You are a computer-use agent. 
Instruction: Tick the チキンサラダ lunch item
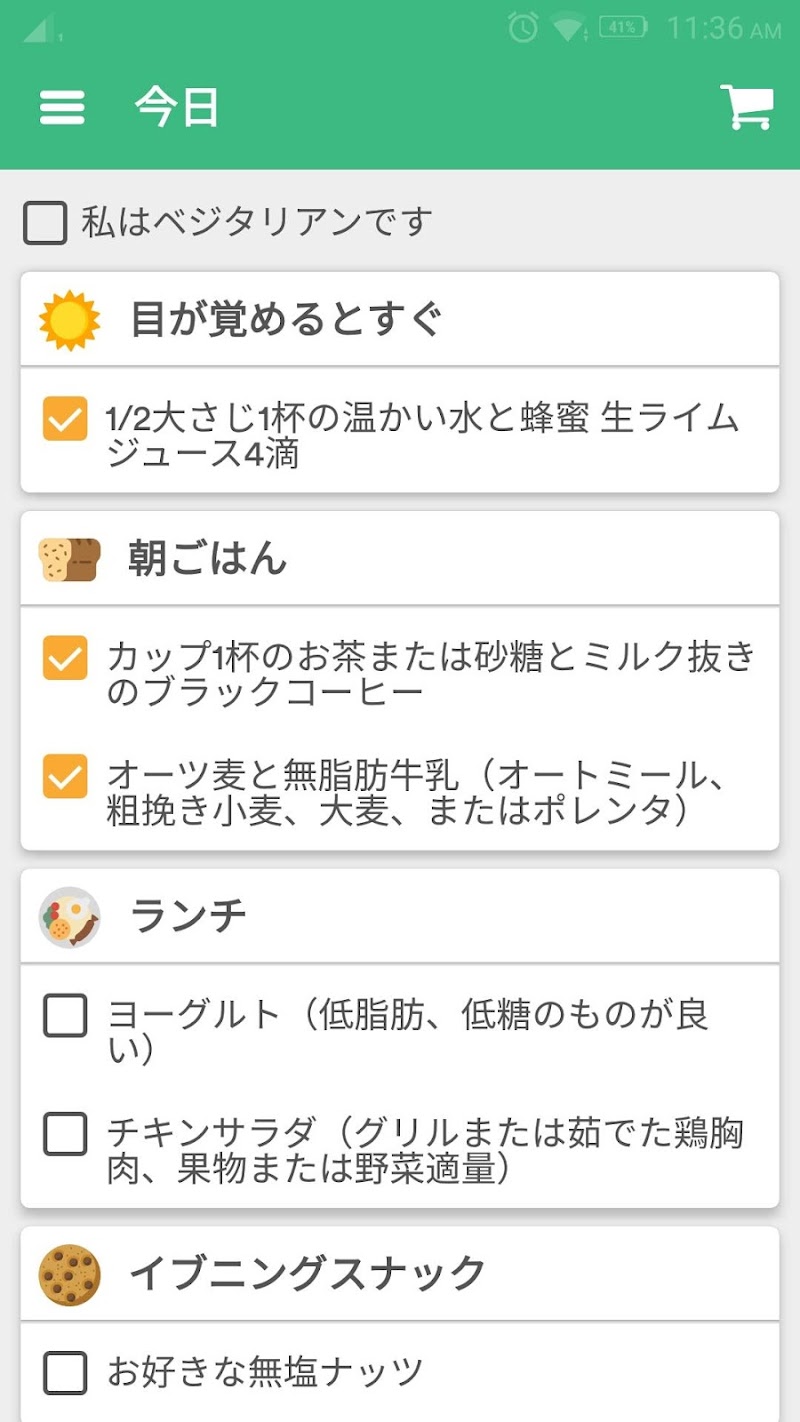[x=66, y=1134]
